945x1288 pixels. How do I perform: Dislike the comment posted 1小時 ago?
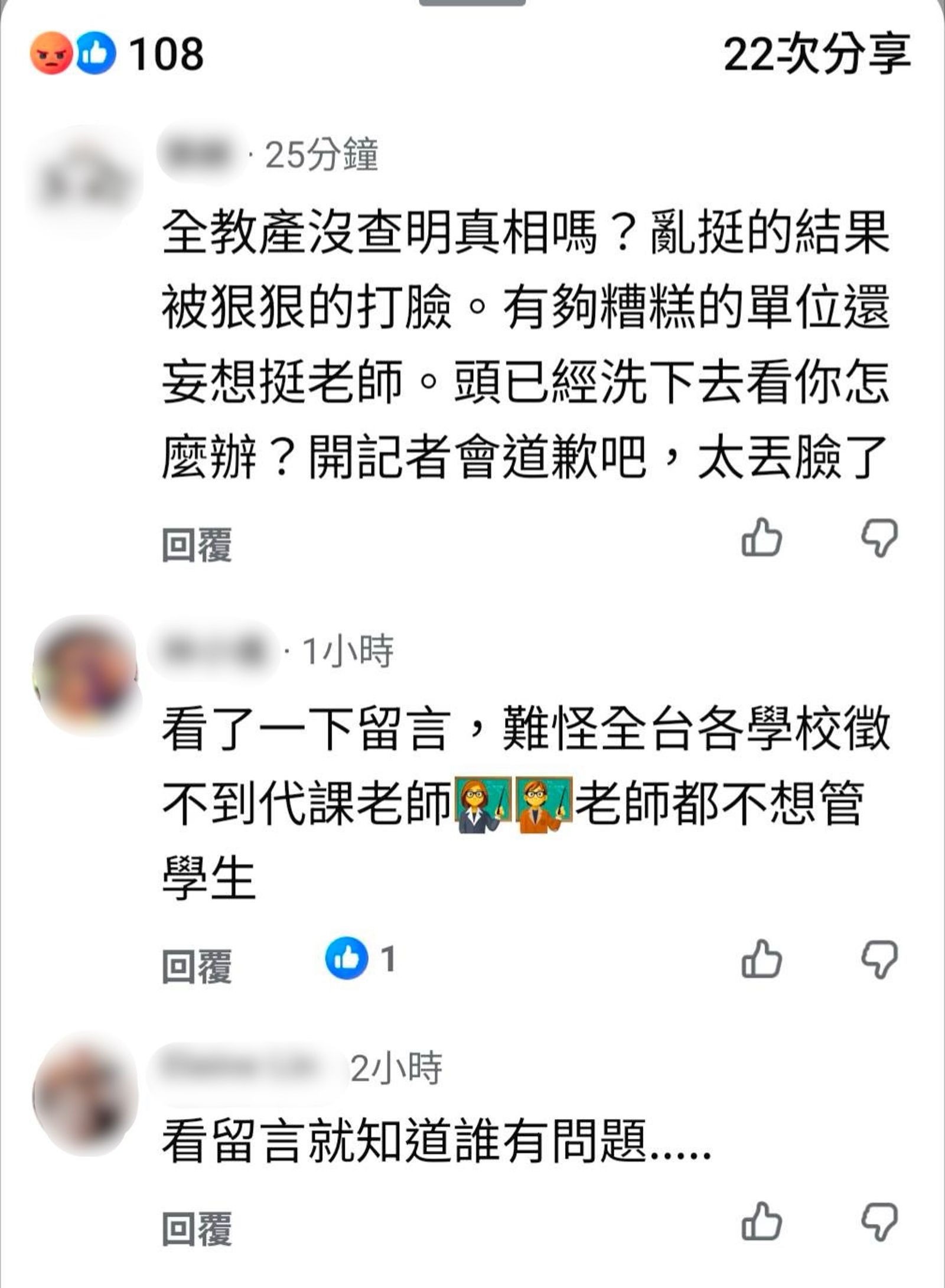[x=879, y=959]
